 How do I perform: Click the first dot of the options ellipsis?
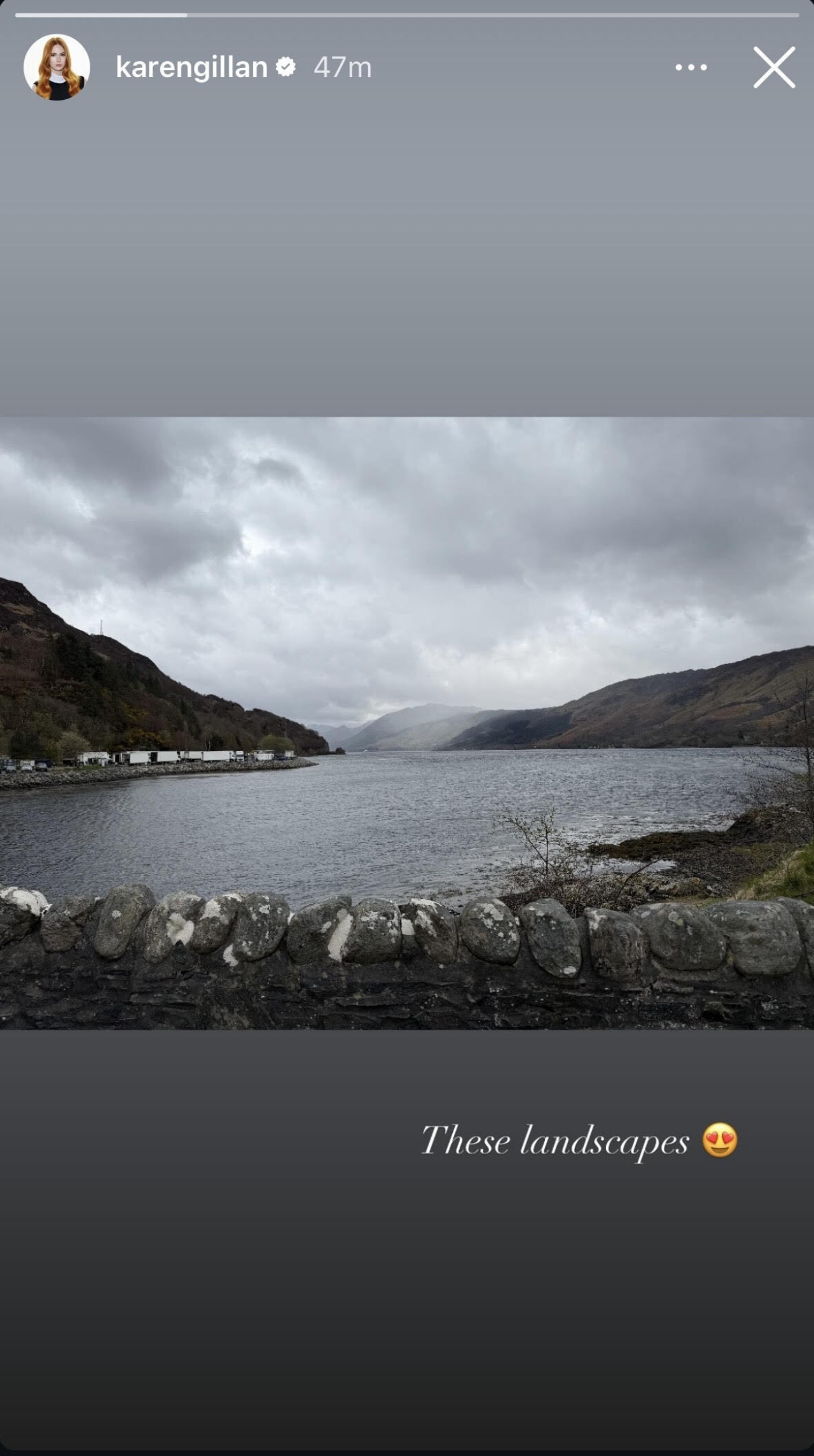[x=677, y=66]
